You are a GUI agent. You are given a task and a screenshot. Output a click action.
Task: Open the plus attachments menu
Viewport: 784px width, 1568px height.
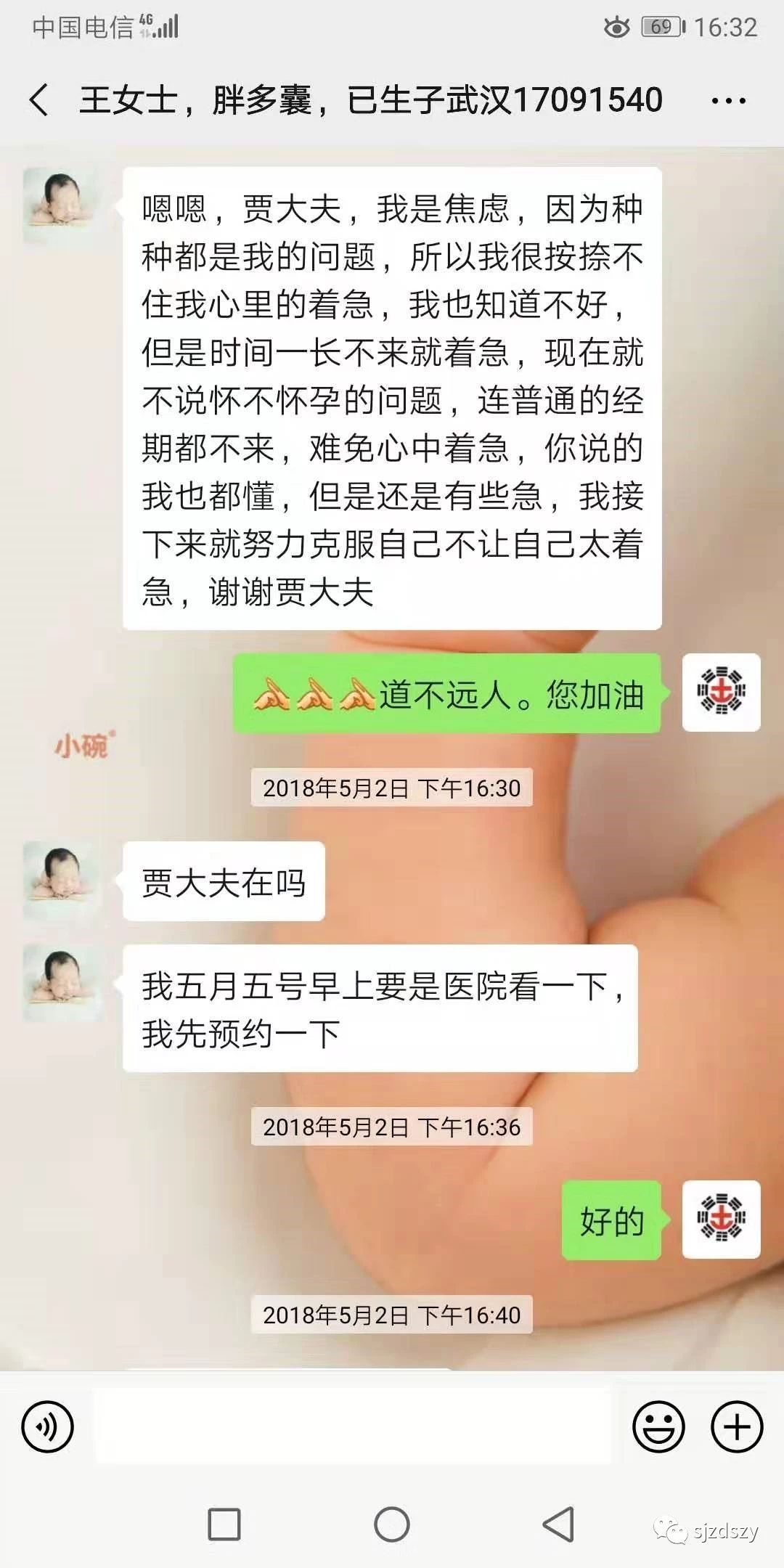(x=737, y=1426)
